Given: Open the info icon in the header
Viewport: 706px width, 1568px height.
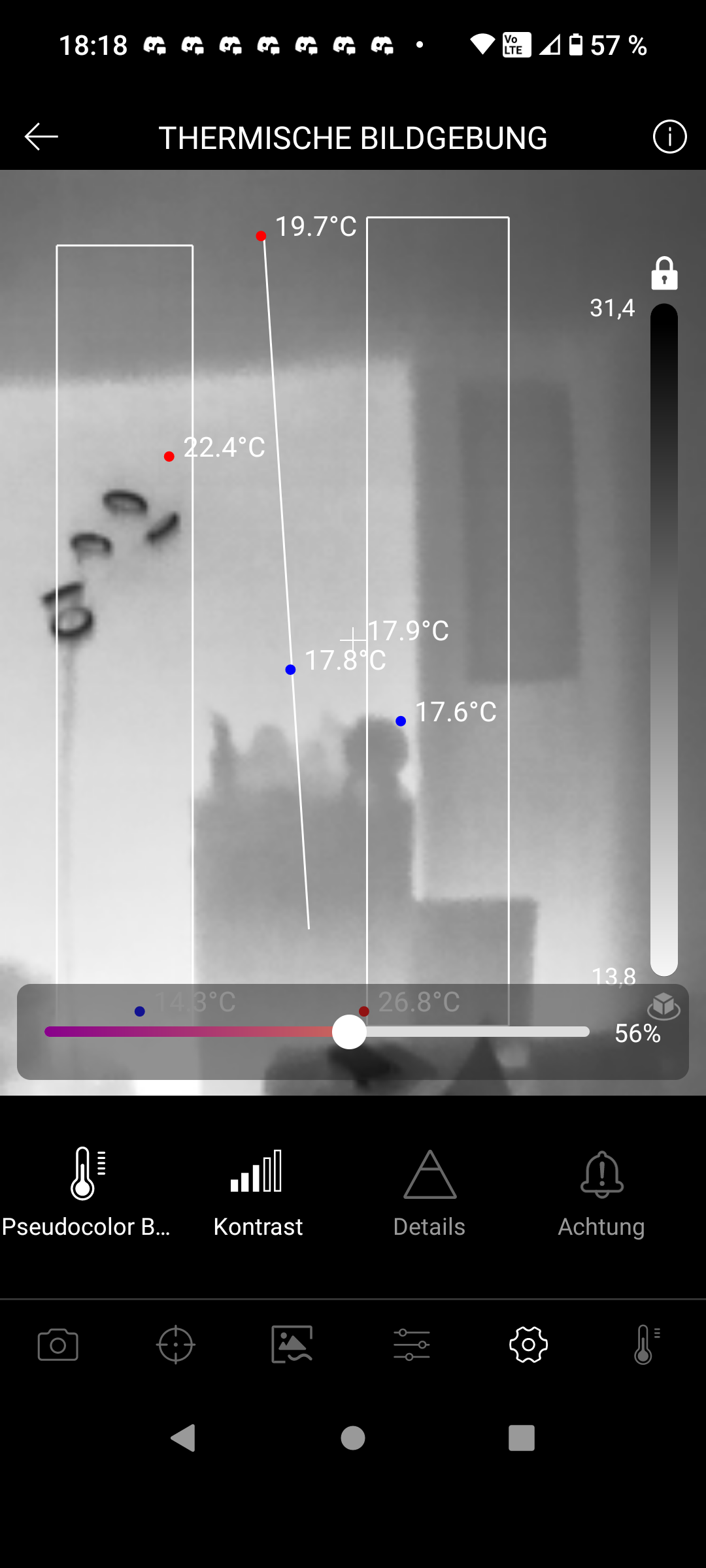Looking at the screenshot, I should point(669,137).
